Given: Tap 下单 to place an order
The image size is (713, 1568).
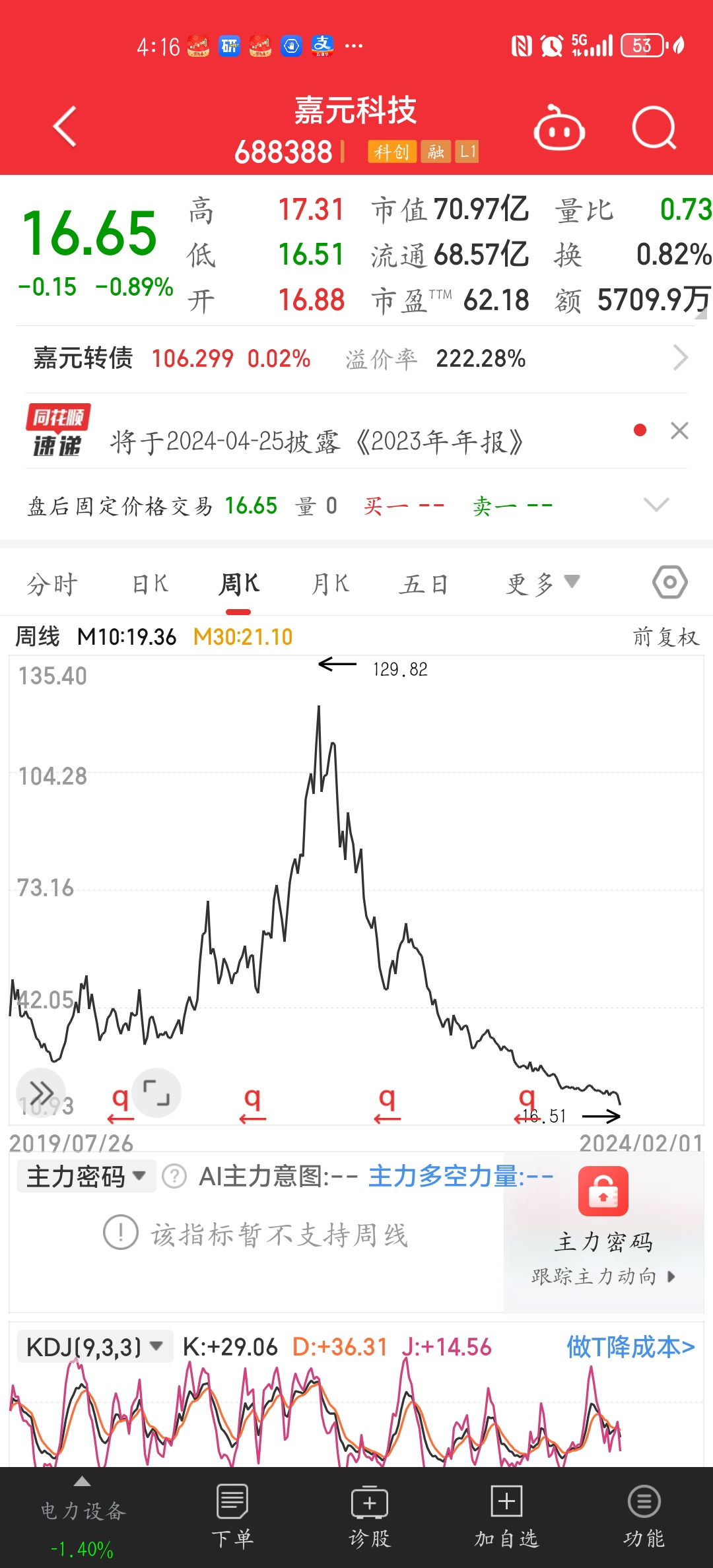Looking at the screenshot, I should tap(232, 1516).
